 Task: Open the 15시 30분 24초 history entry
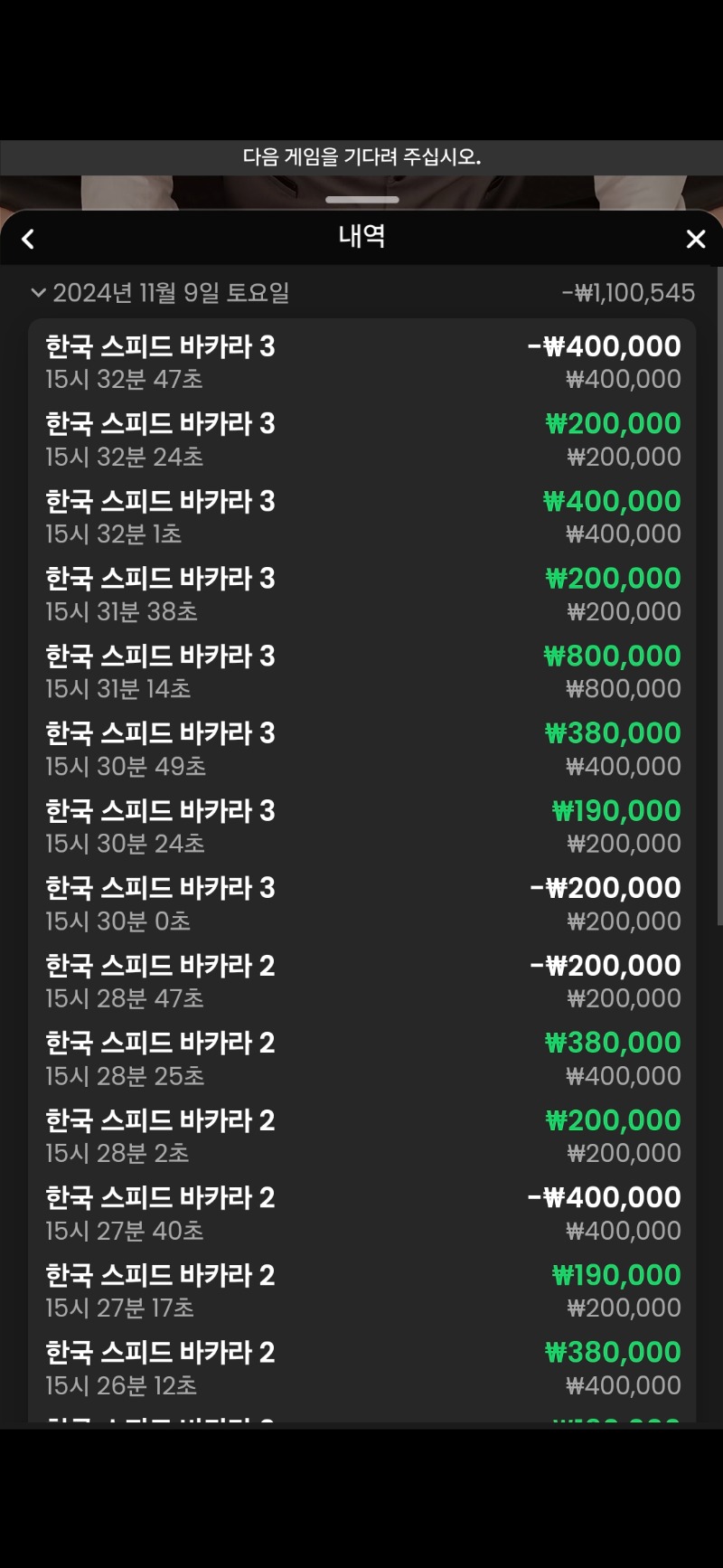coord(362,826)
